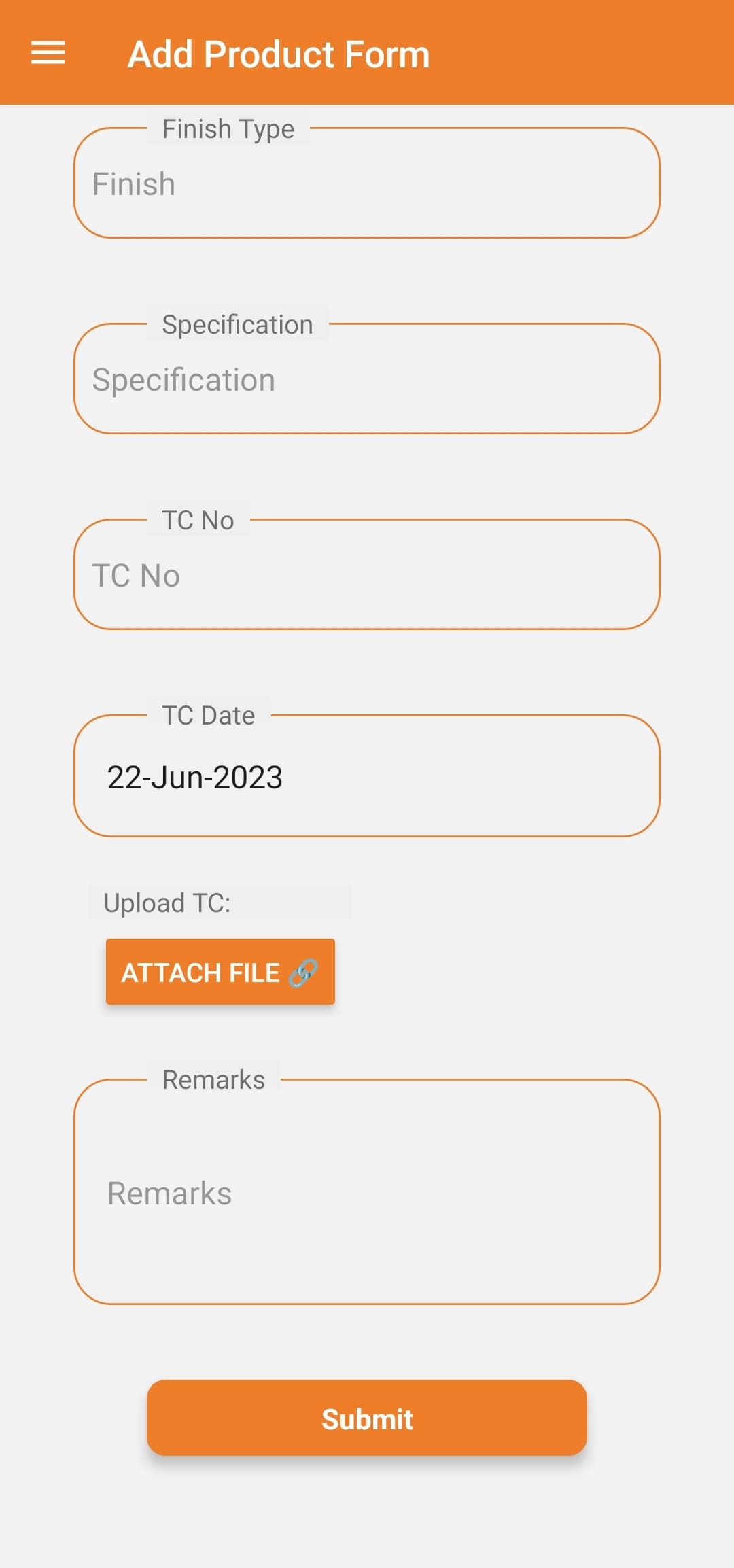Select the TC No text field
This screenshot has width=734, height=1568.
tap(367, 575)
